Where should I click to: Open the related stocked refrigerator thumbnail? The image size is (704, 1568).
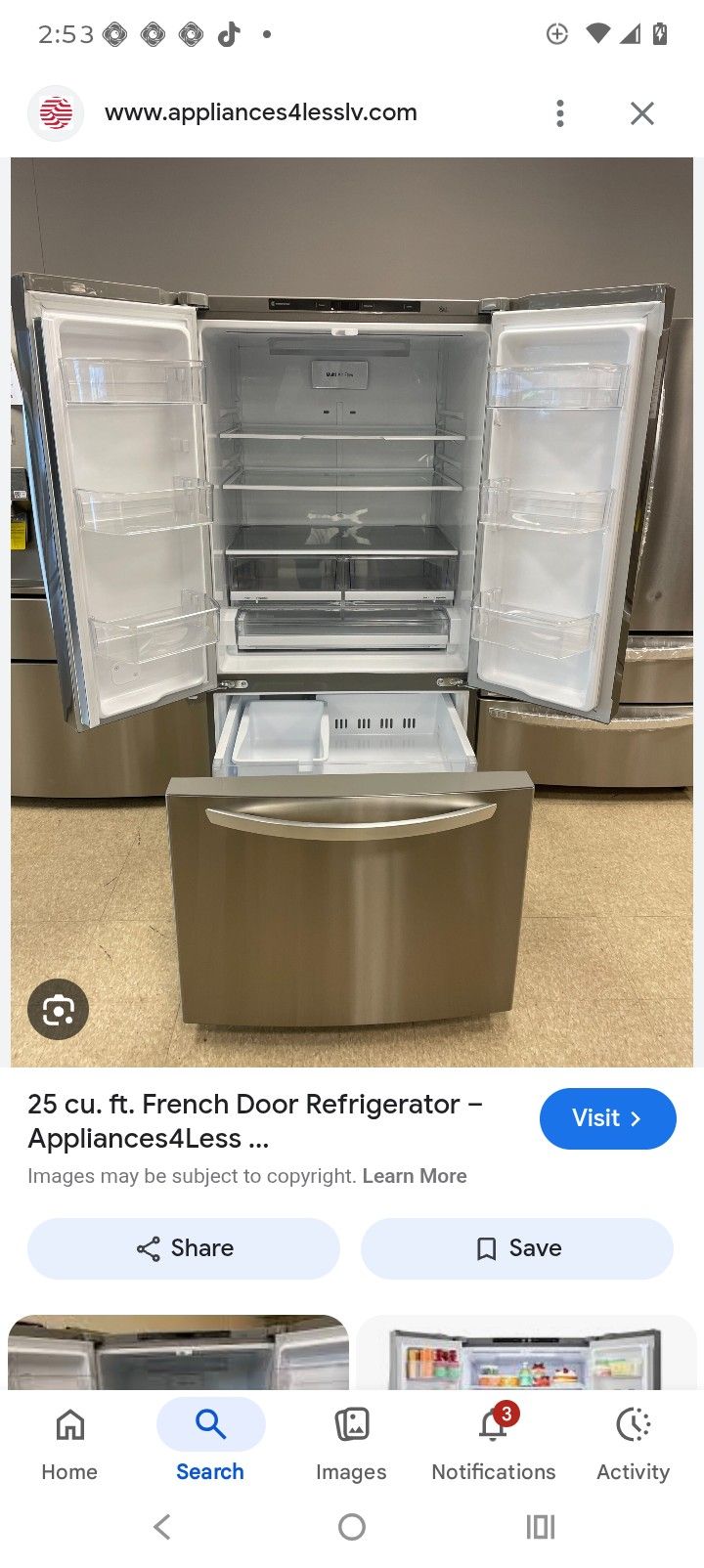[x=526, y=1355]
